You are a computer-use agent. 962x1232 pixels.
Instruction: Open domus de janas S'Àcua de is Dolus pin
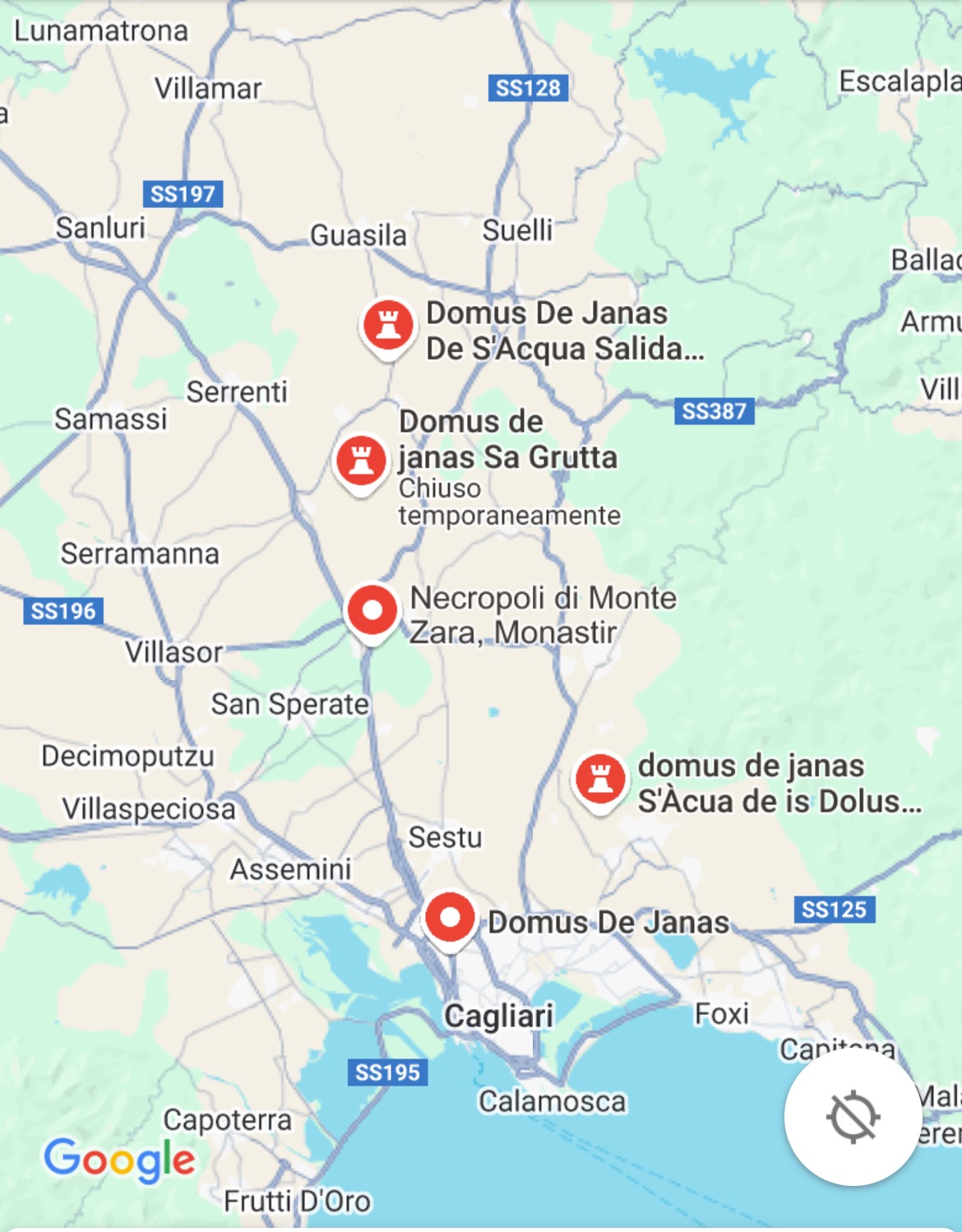(x=600, y=778)
